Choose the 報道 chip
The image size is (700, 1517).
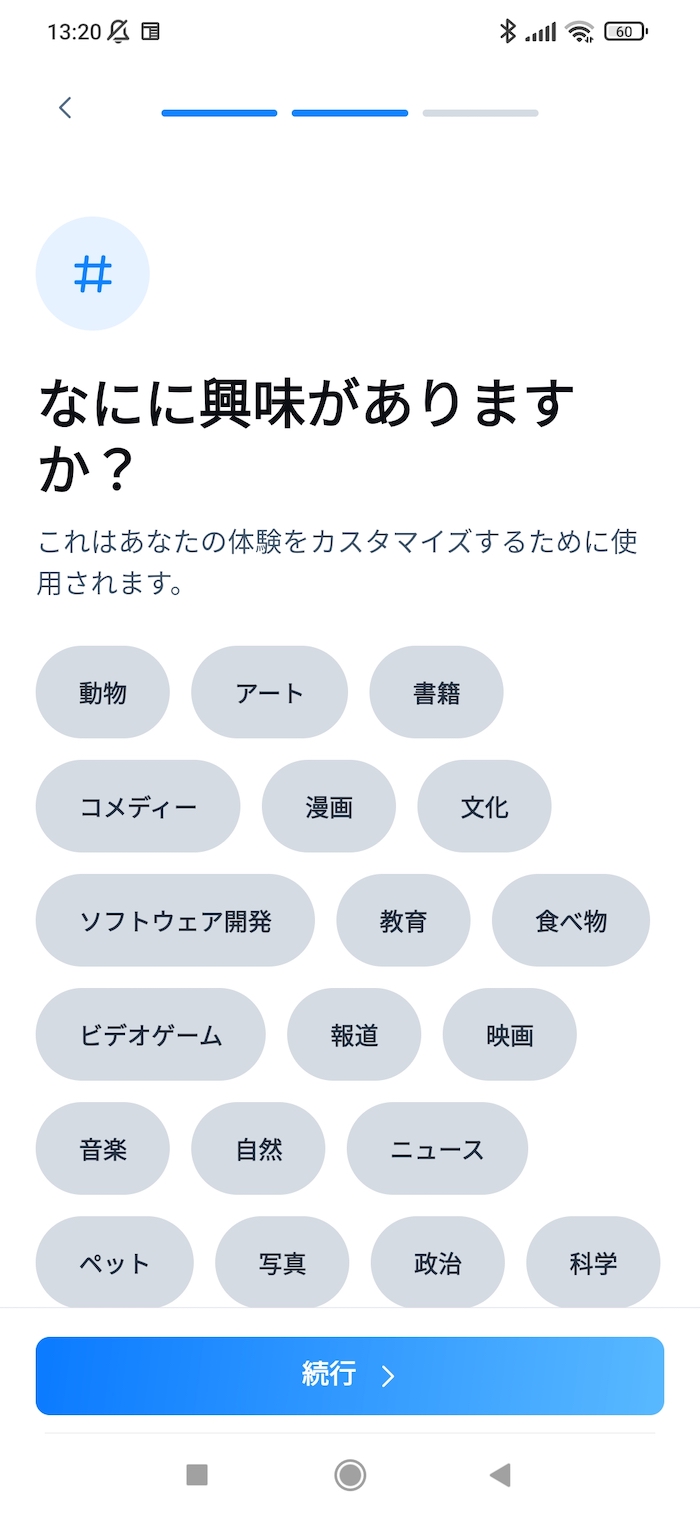pyautogui.click(x=354, y=1034)
